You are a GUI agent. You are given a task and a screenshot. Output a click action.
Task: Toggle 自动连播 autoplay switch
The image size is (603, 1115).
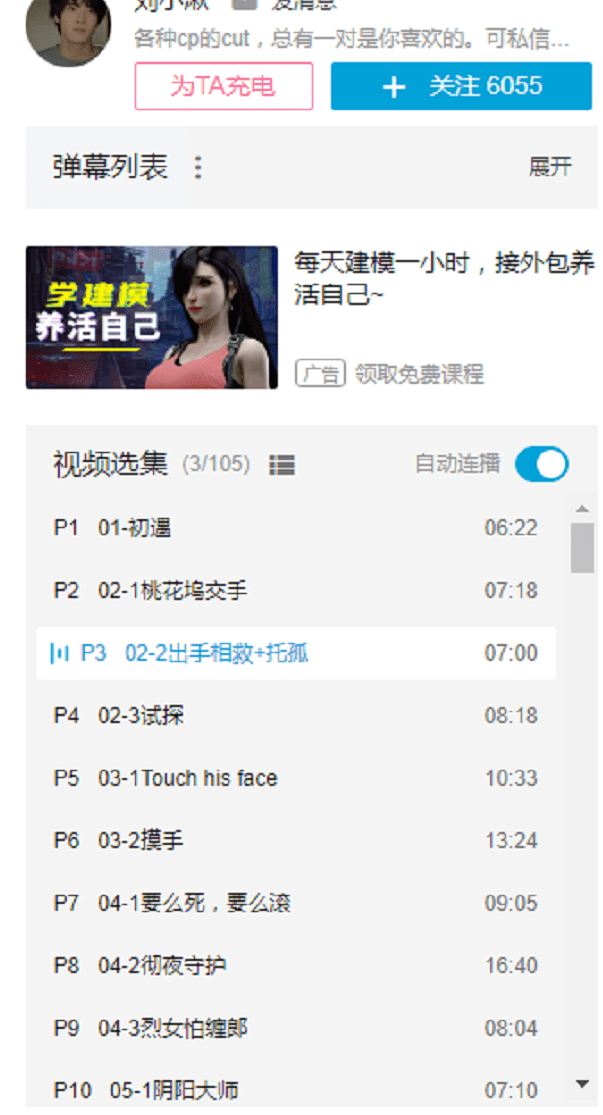coord(541,464)
